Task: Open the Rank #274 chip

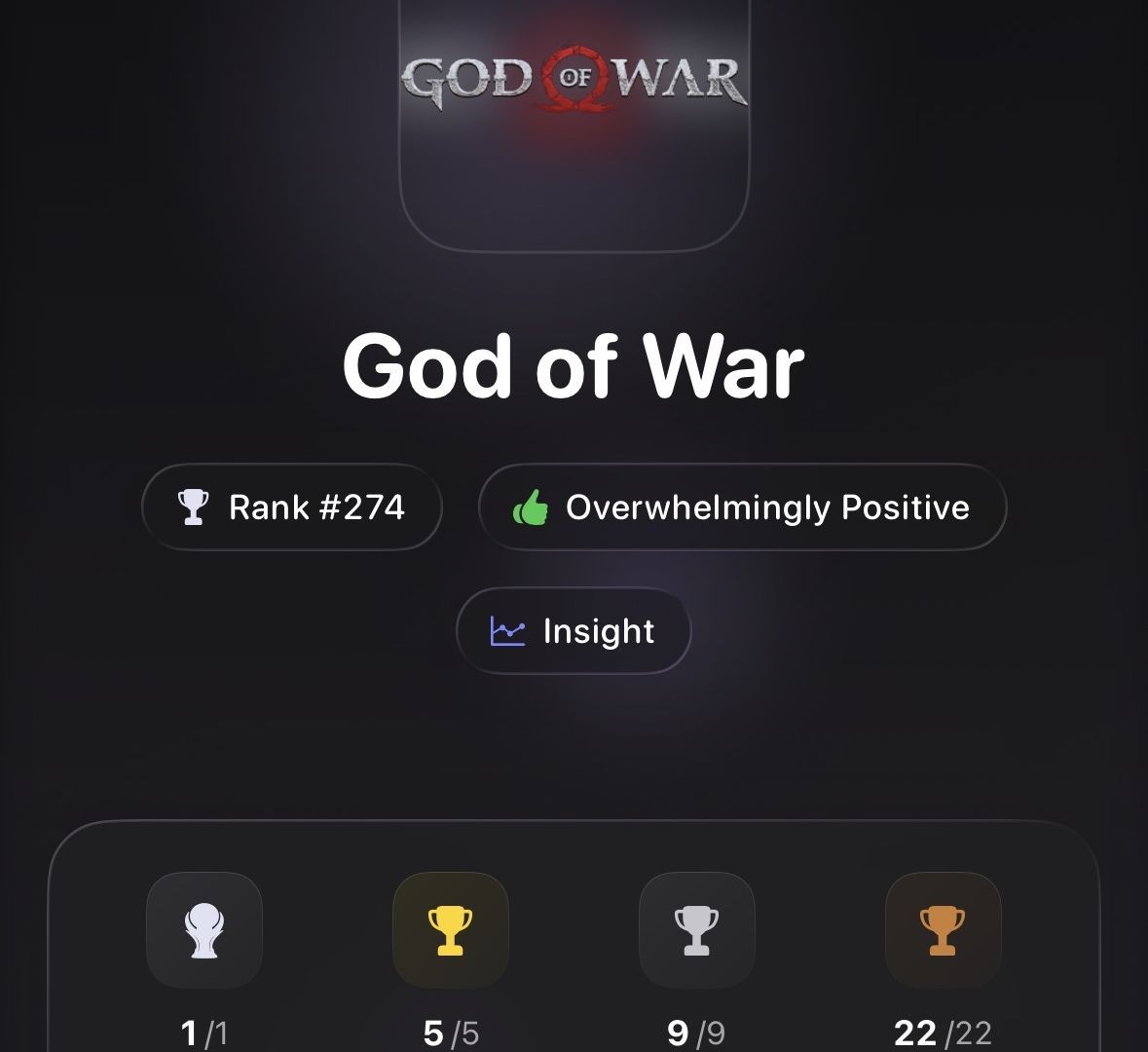Action: coord(292,507)
